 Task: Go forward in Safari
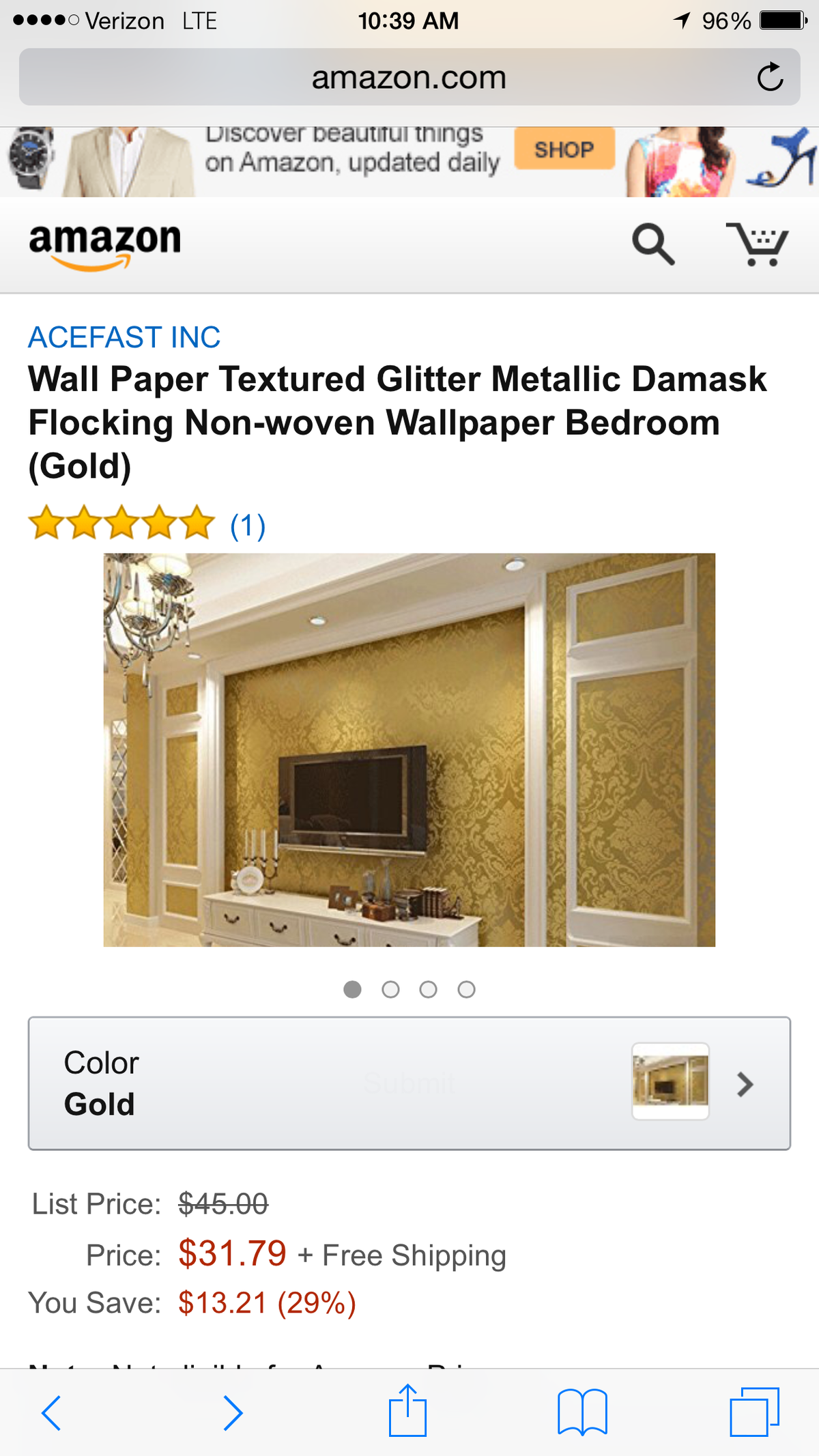click(x=233, y=1412)
